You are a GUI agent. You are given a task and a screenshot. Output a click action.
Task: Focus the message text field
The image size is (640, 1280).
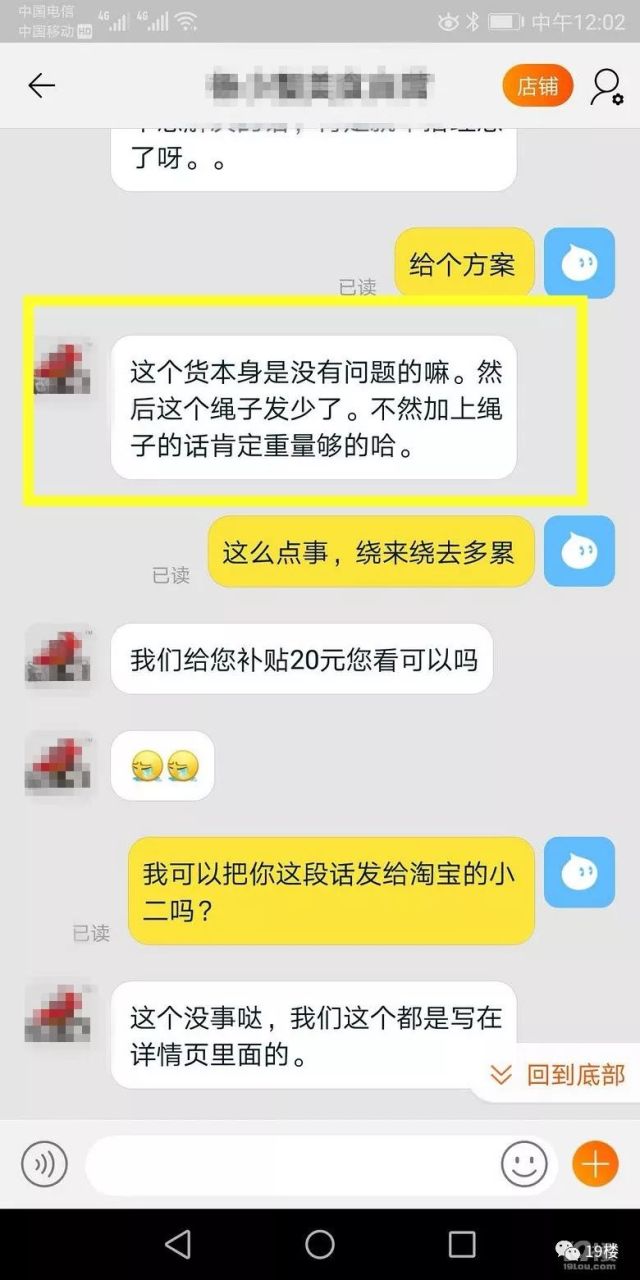(x=290, y=1165)
